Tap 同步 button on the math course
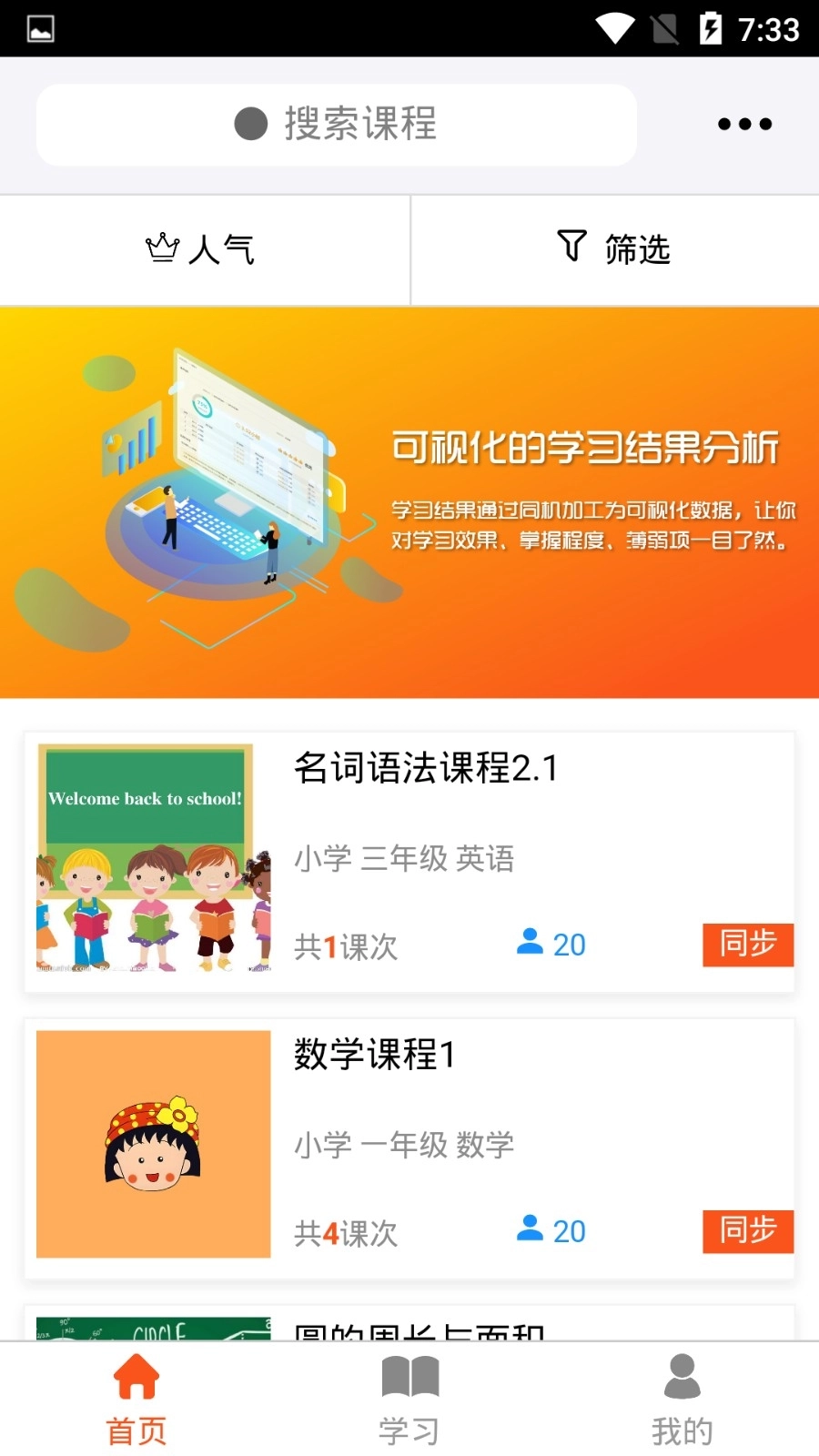This screenshot has height=1456, width=819. click(748, 1231)
